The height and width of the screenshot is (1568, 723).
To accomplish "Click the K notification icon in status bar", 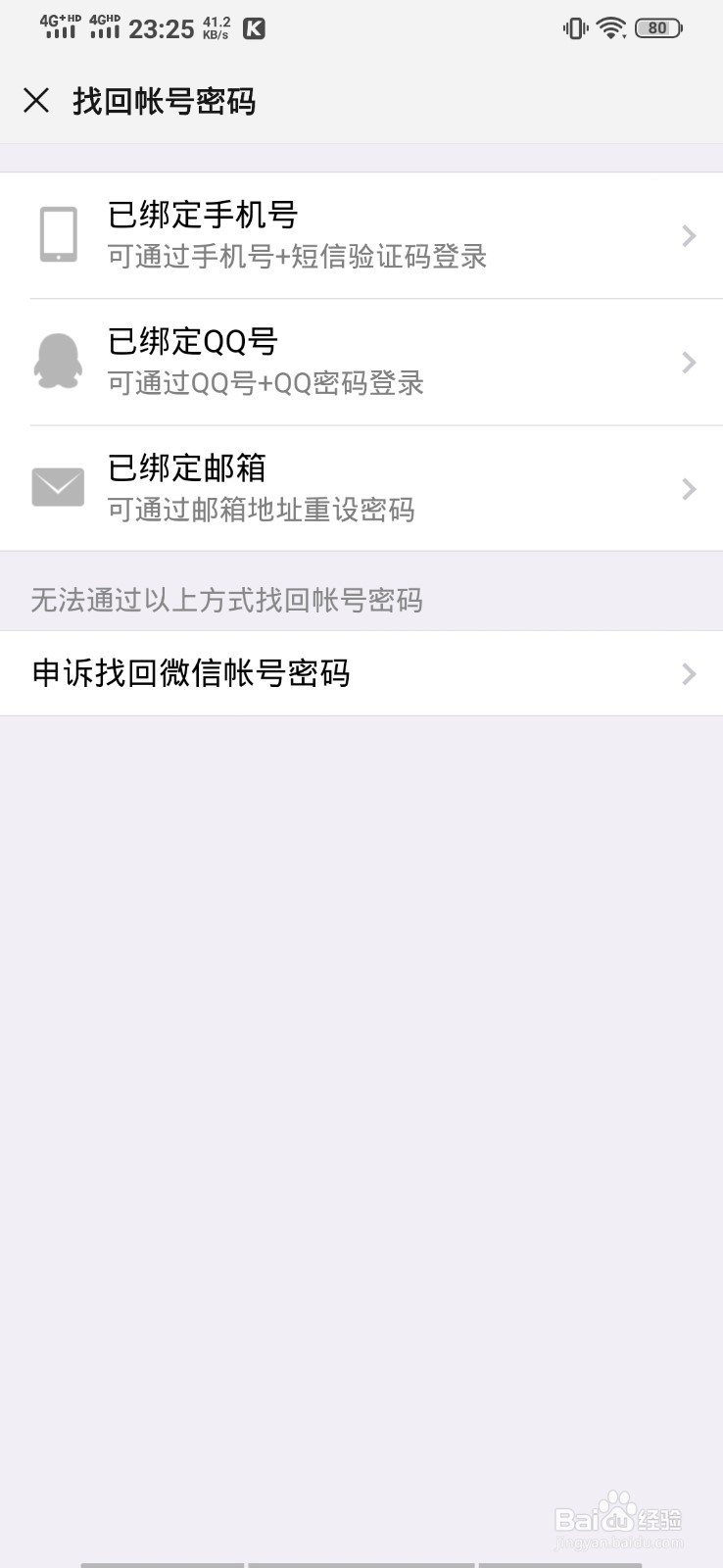I will click(254, 28).
